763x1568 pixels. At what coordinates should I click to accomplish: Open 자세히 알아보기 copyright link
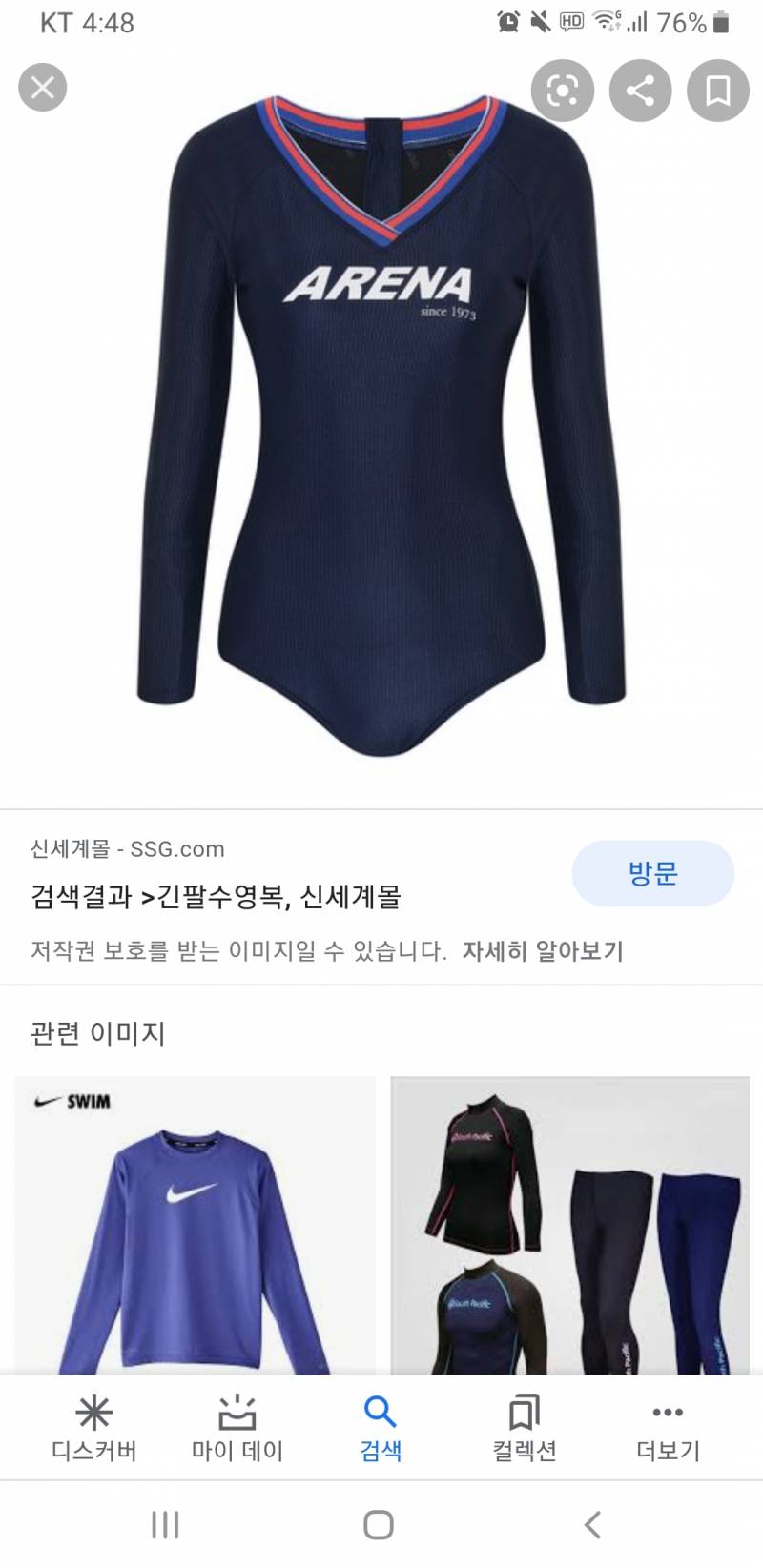(x=545, y=951)
